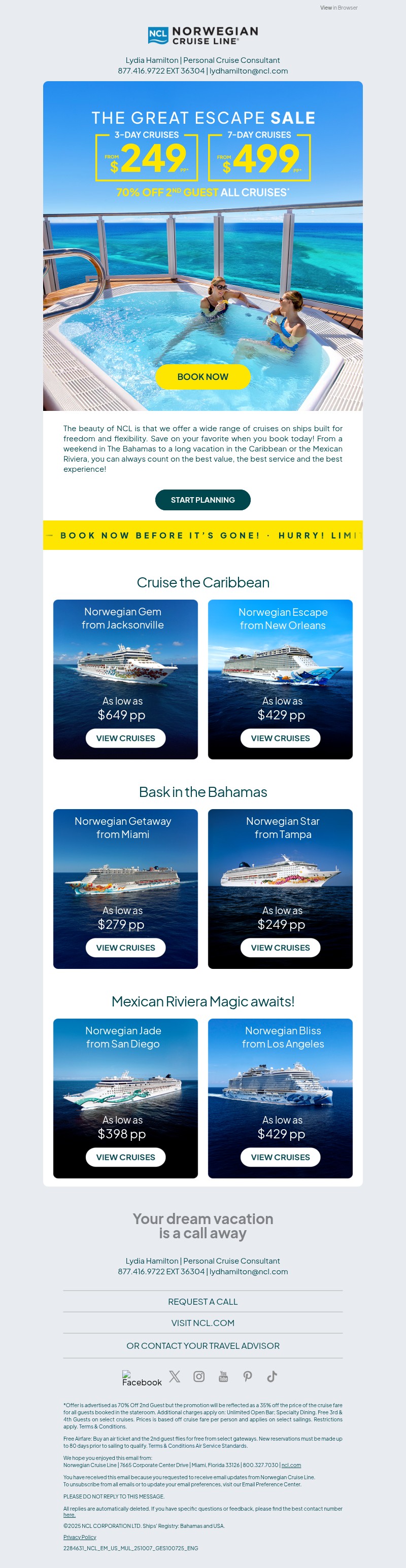Tap the yellow BOOK NOW button
Screen dimensions: 406x1568
pos(202,377)
